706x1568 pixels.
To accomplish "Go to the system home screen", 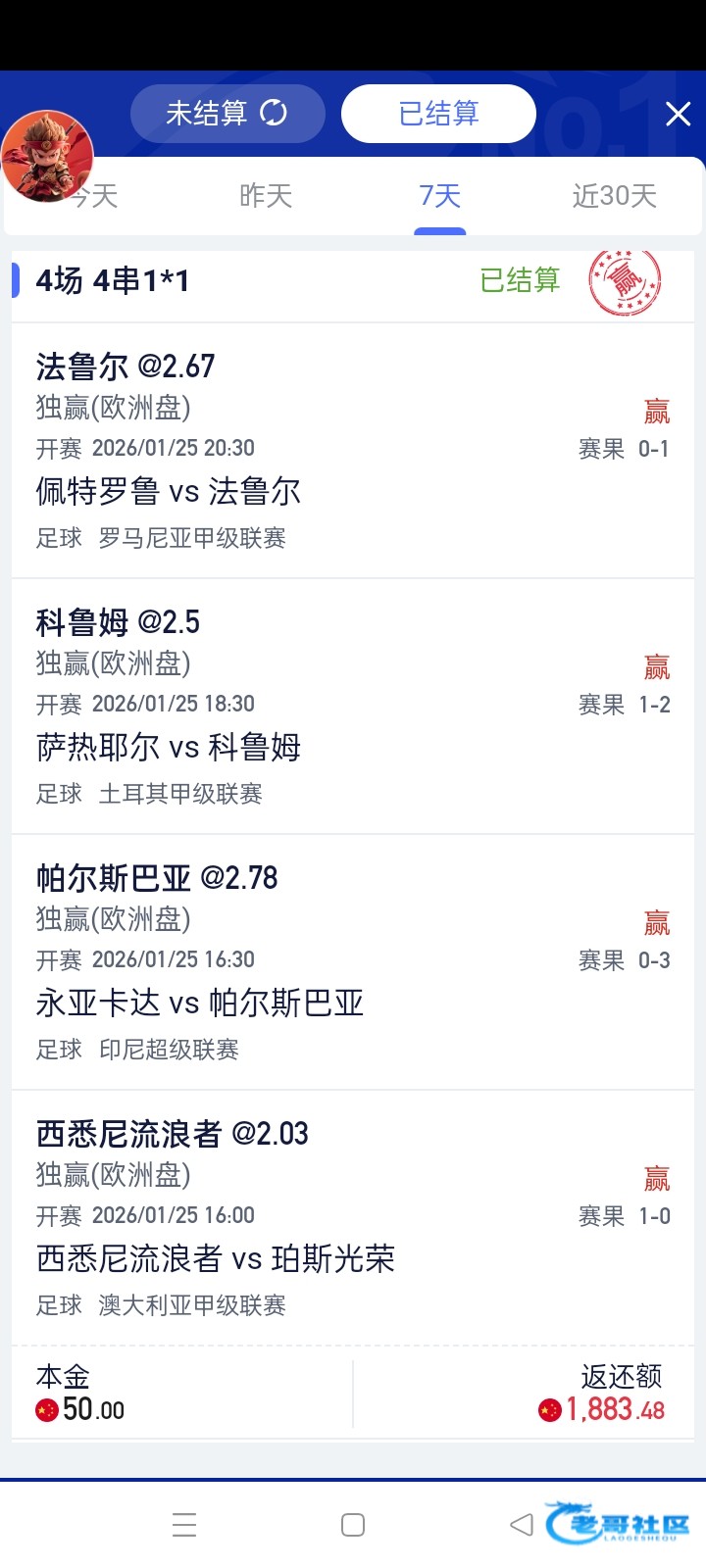I will (353, 1525).
